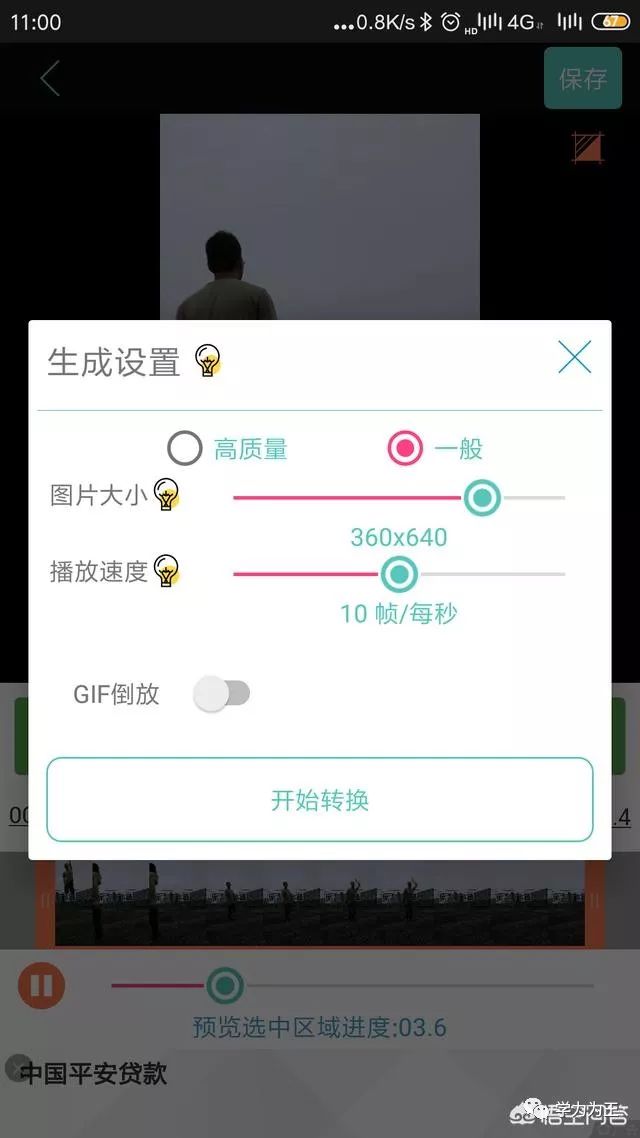Close the 生成设置 dialog
The height and width of the screenshot is (1138, 640).
[574, 357]
